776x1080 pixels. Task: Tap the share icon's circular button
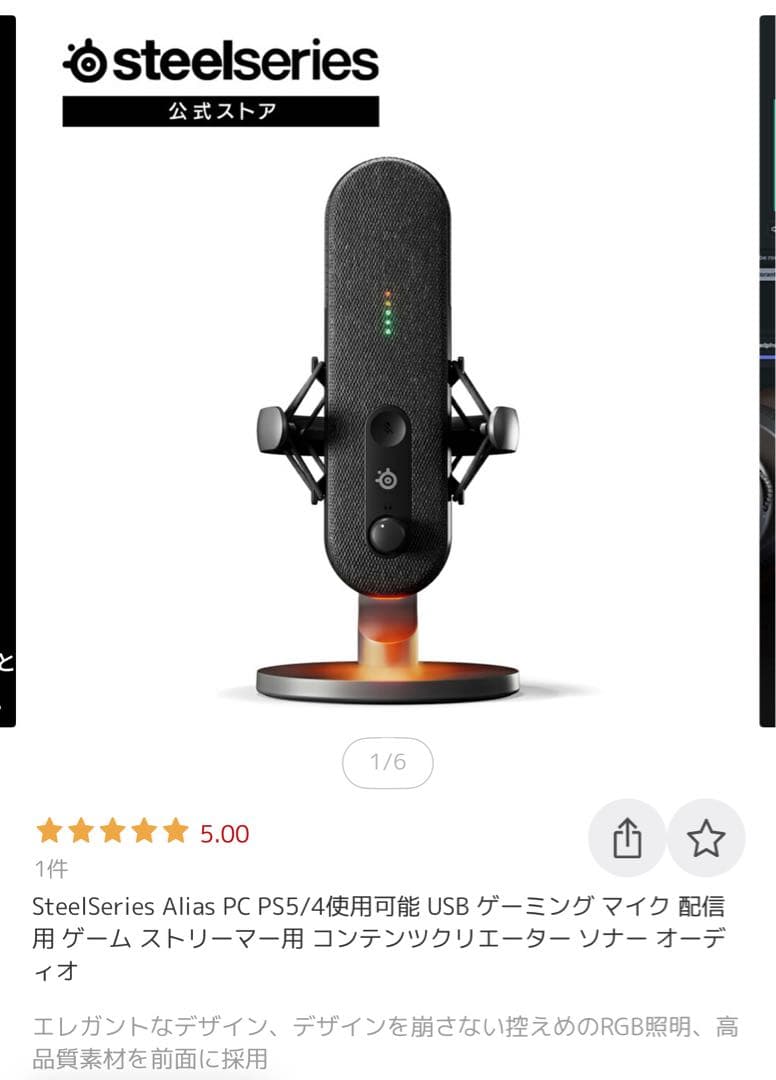629,838
